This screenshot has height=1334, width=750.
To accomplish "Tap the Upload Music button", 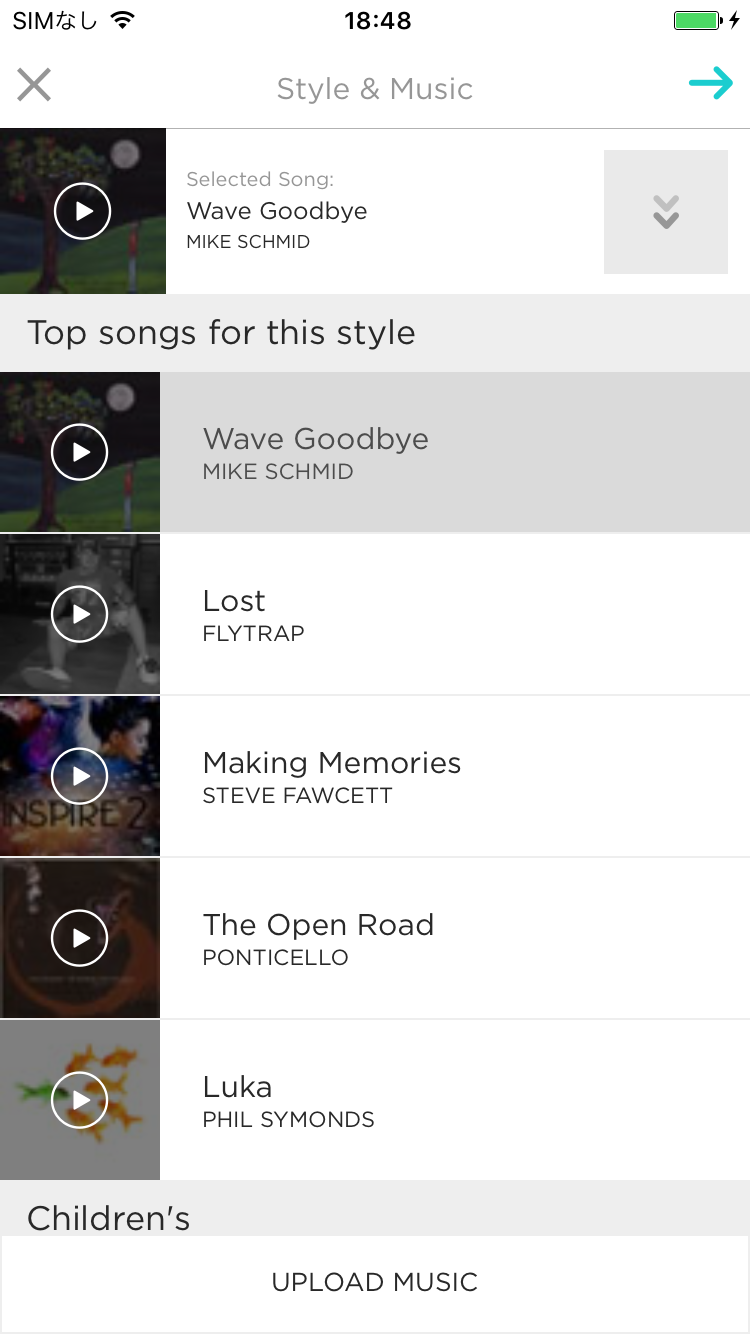I will click(x=375, y=1282).
